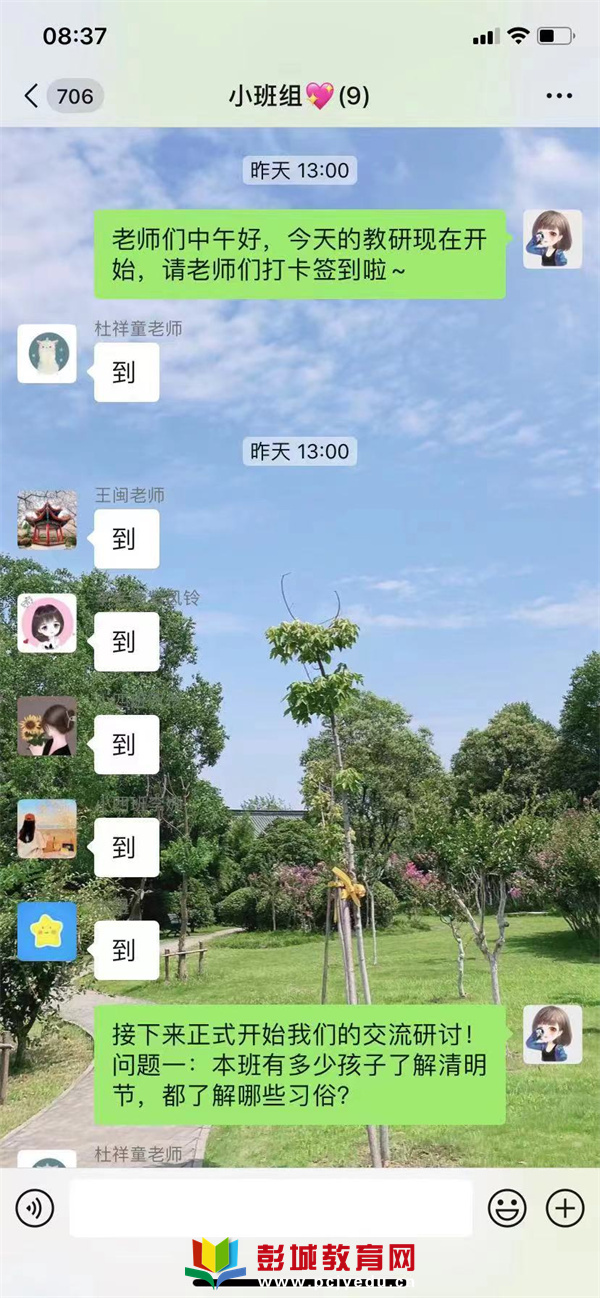The image size is (600, 1298).
Task: View the yellow star avatar's profile
Action: pos(47,931)
